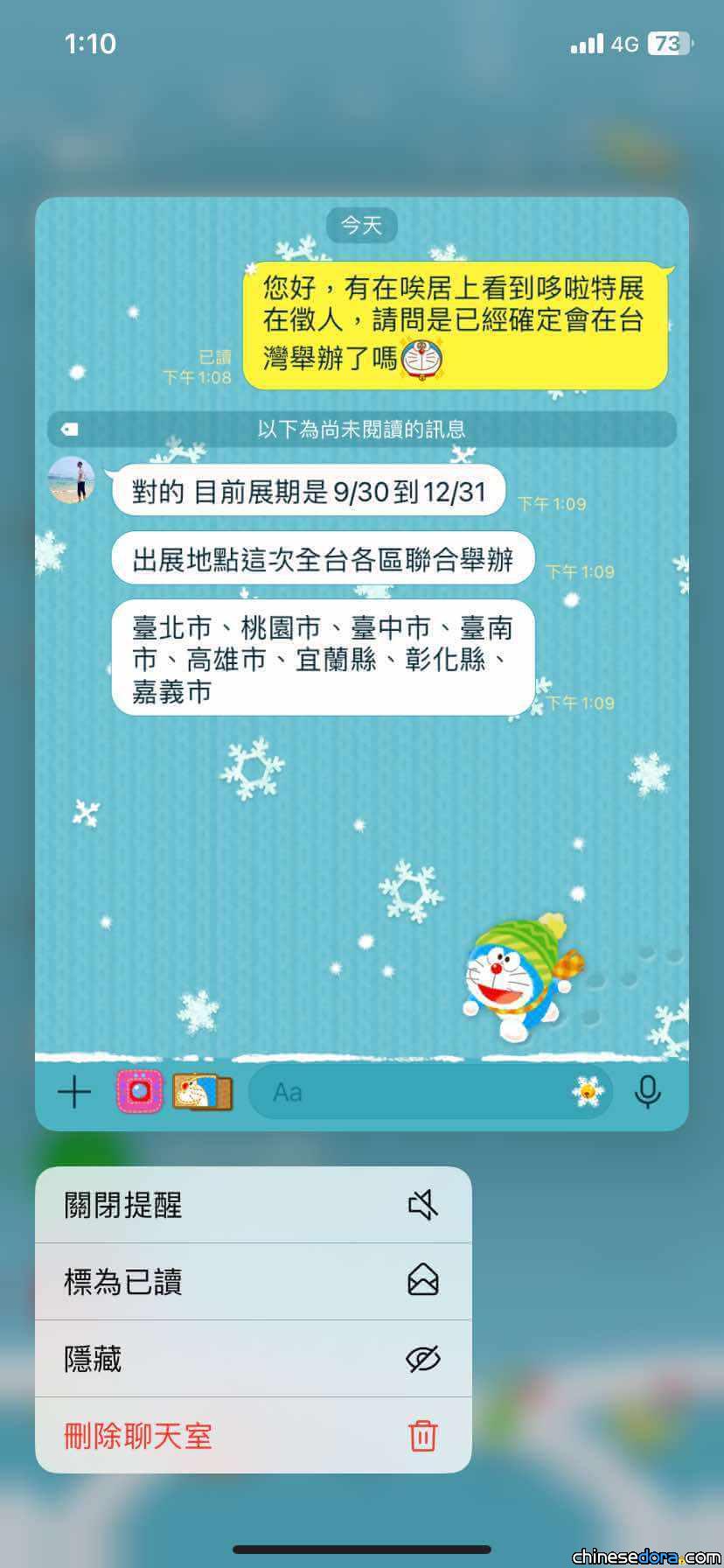The width and height of the screenshot is (724, 1568).
Task: Choose 標為已讀 to mark chat as read
Action: tap(253, 1282)
